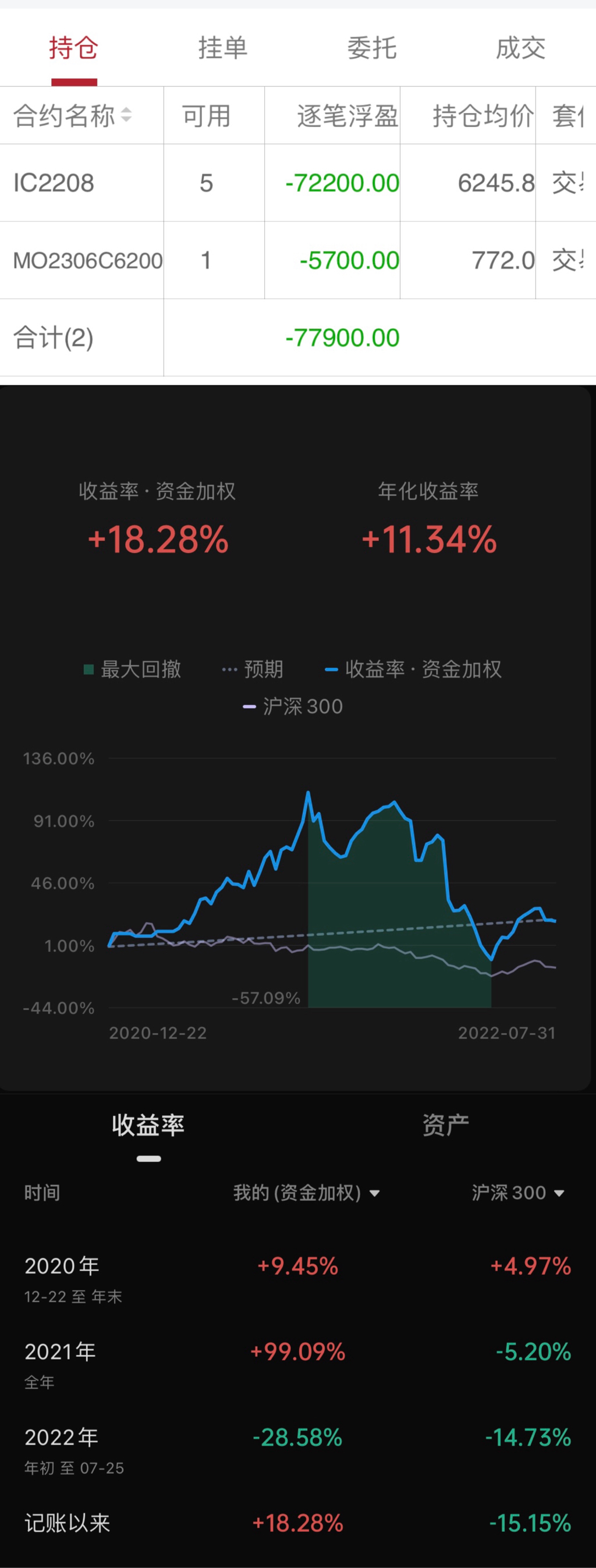Toggle the 预期 chart legend
The height and width of the screenshot is (1568, 596).
point(253,669)
